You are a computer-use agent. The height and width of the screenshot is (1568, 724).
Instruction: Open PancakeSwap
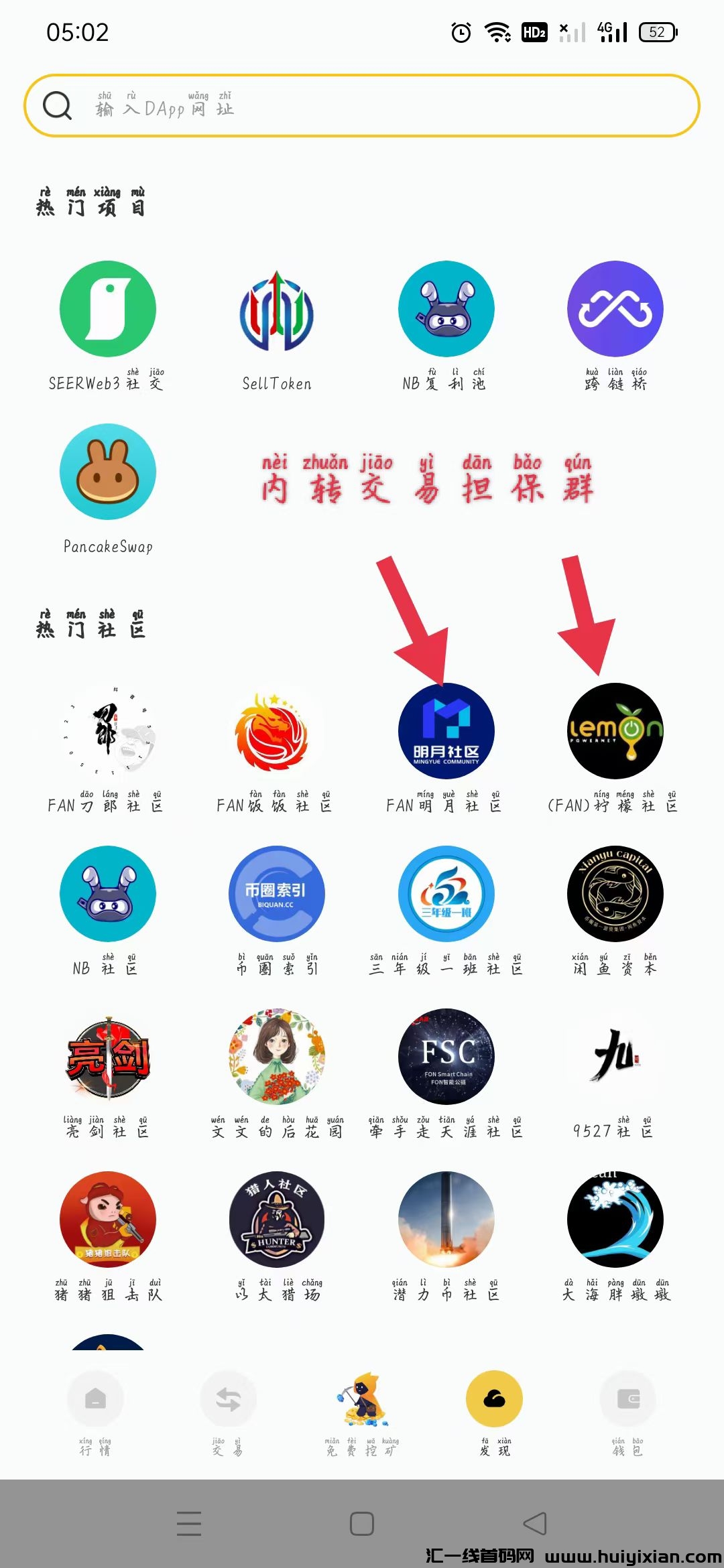(107, 472)
